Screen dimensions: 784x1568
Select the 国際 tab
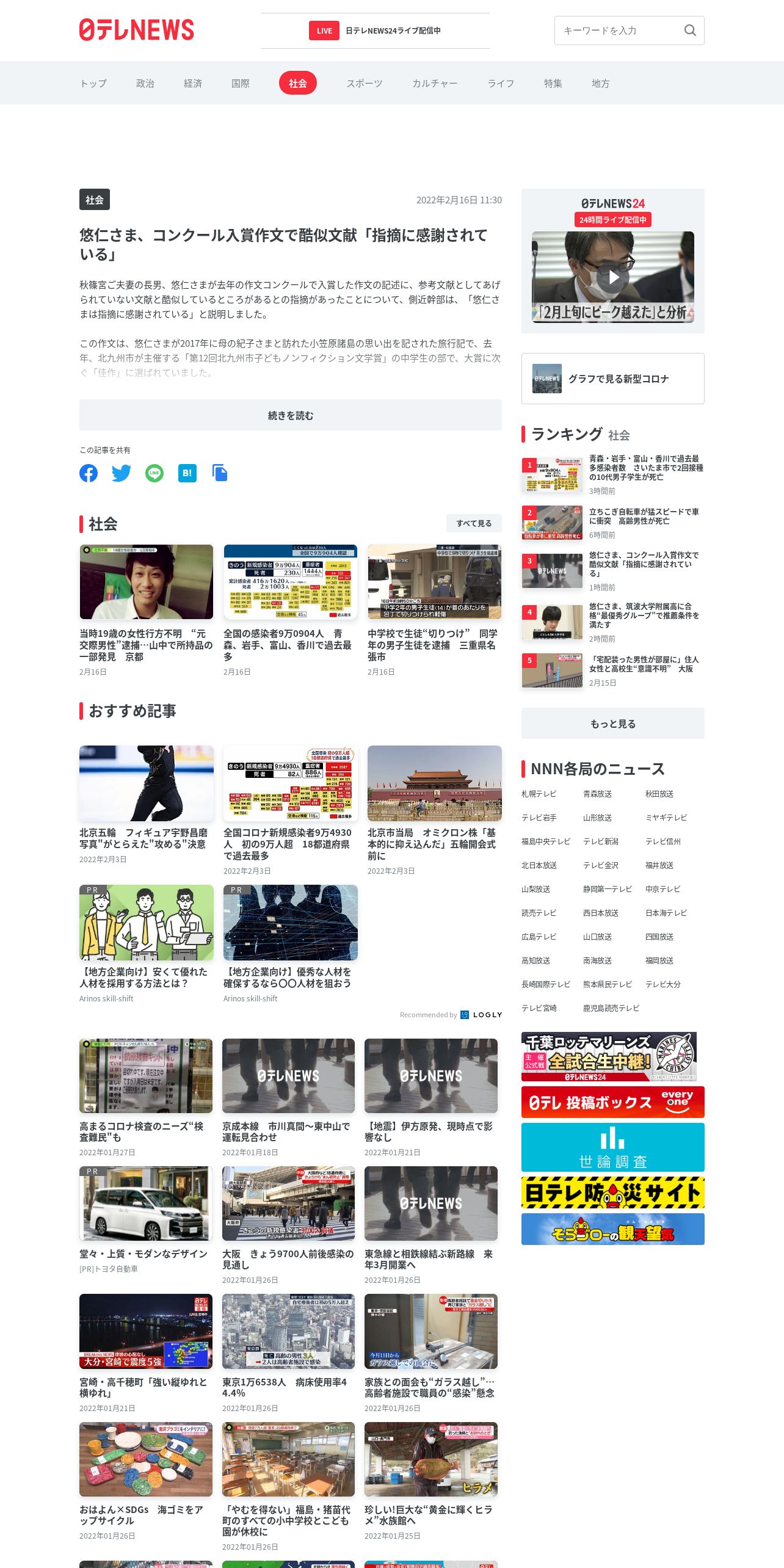[x=240, y=83]
